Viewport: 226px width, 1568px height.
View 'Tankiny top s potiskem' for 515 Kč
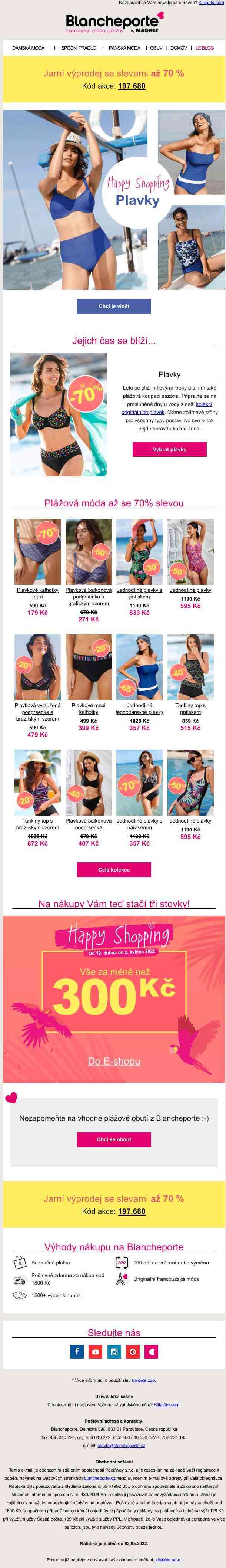[190, 709]
